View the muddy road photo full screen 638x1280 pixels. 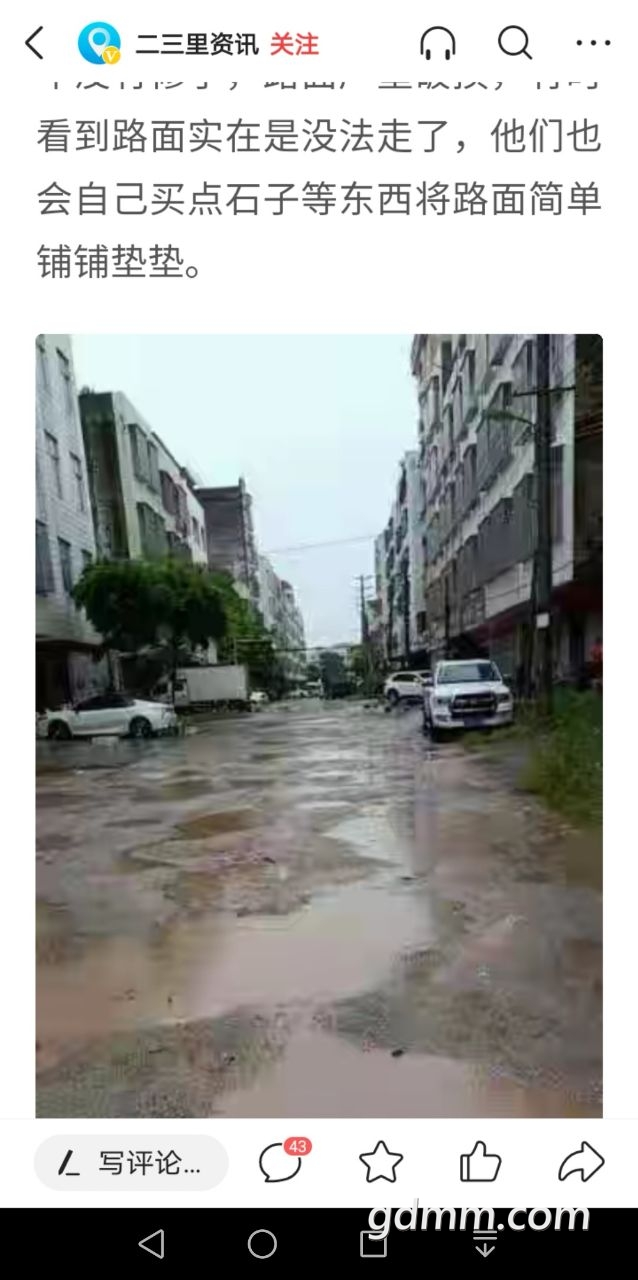coord(319,725)
